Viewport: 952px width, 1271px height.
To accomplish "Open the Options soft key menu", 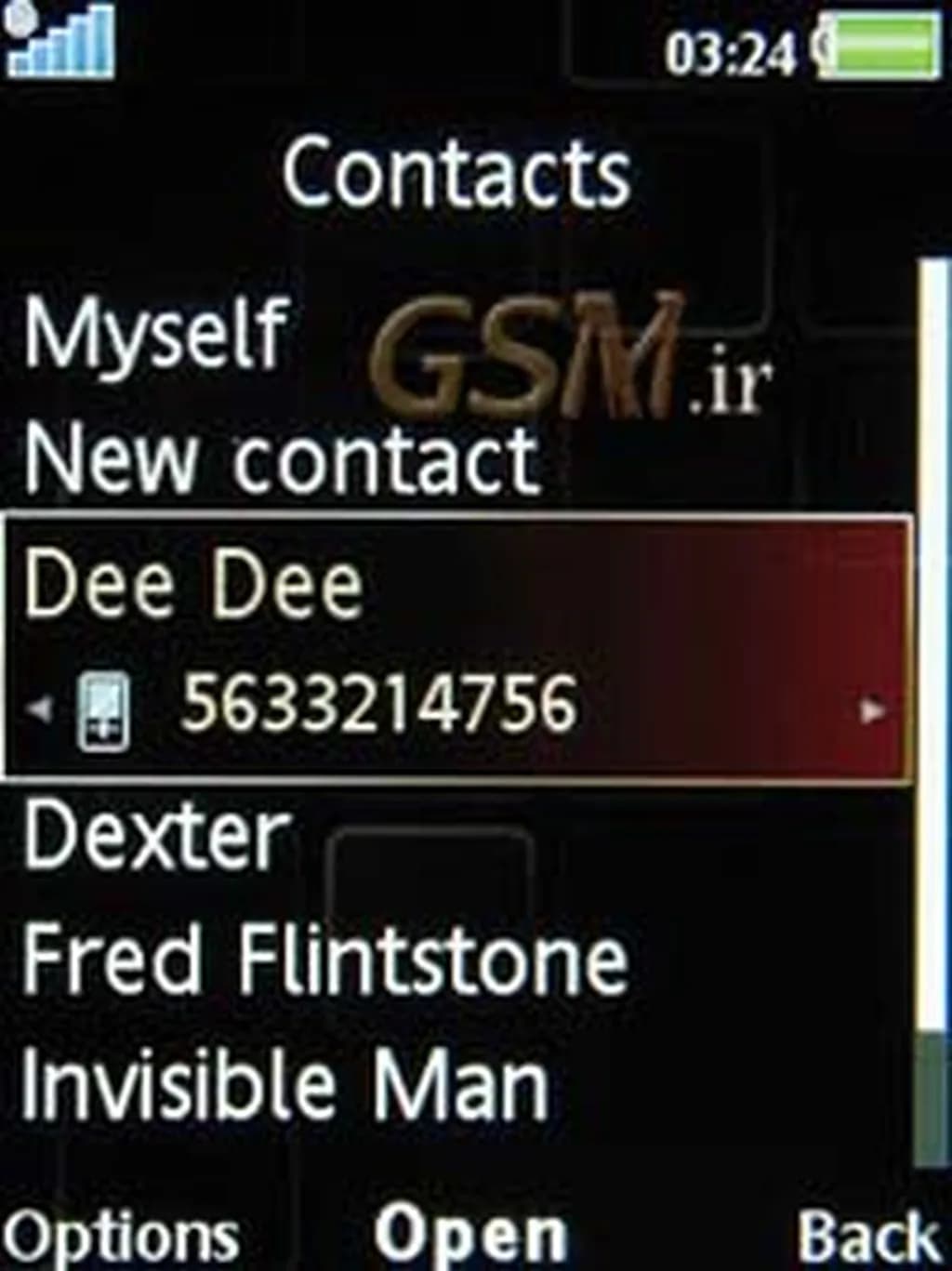I will [121, 1237].
